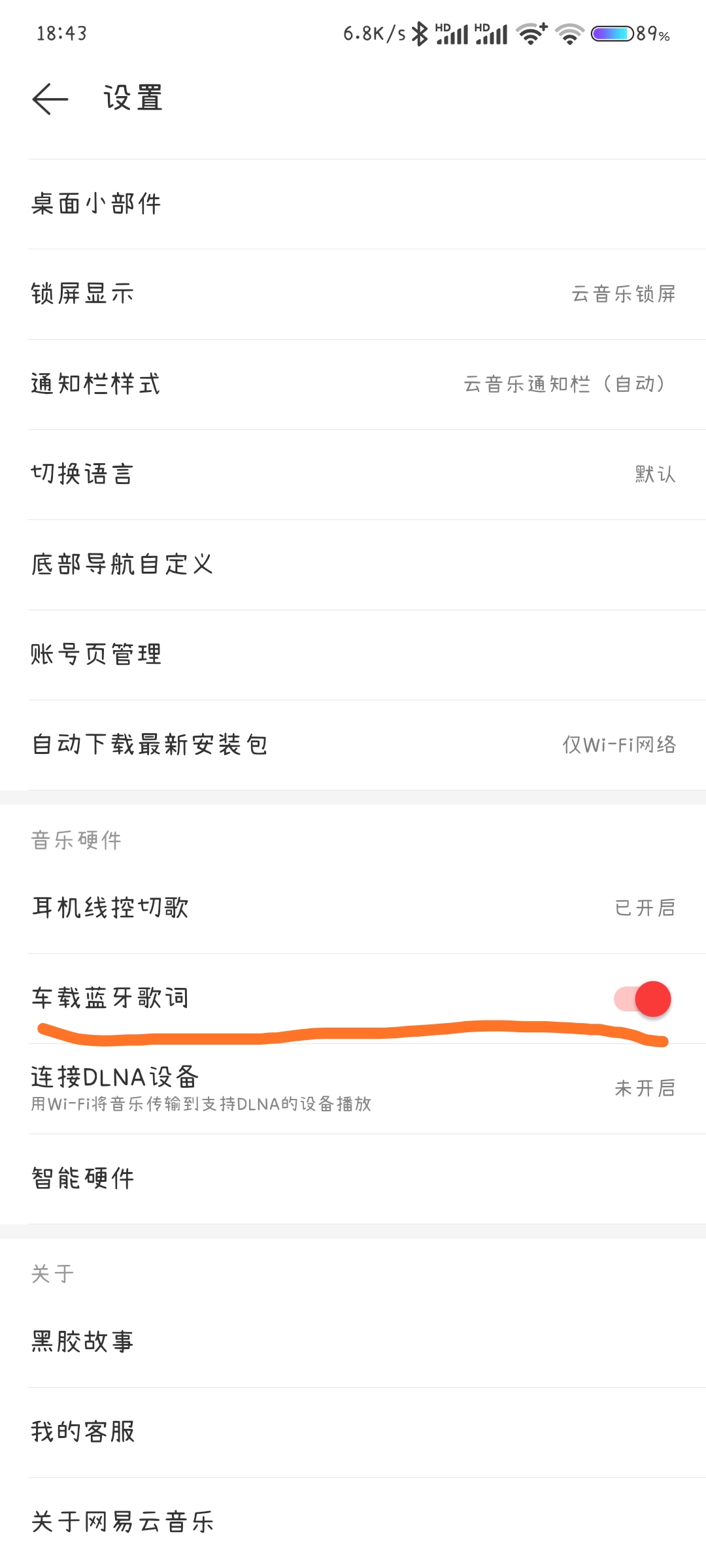The height and width of the screenshot is (1568, 706).
Task: Open 自动下载最新安装包 setting
Action: tap(353, 745)
